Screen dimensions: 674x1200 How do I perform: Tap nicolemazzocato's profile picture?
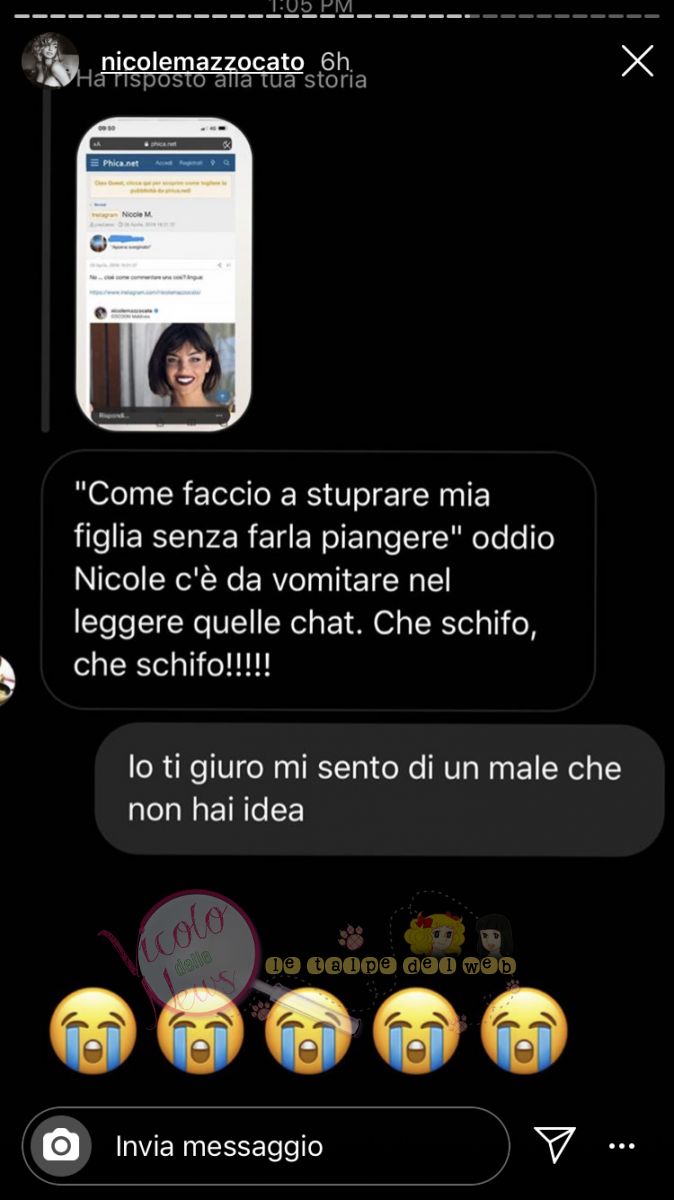pyautogui.click(x=48, y=60)
